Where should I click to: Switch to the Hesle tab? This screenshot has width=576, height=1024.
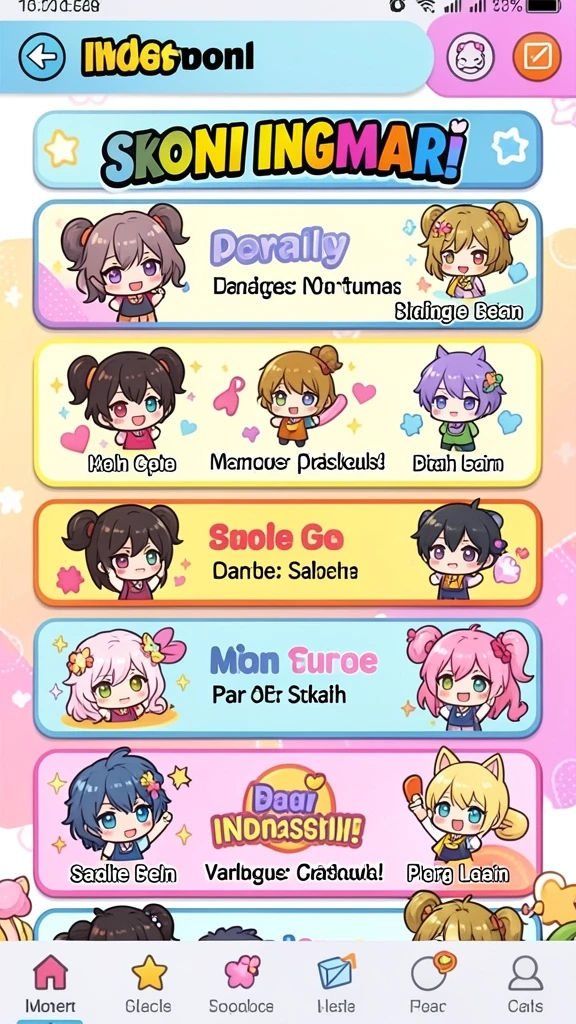(x=336, y=985)
